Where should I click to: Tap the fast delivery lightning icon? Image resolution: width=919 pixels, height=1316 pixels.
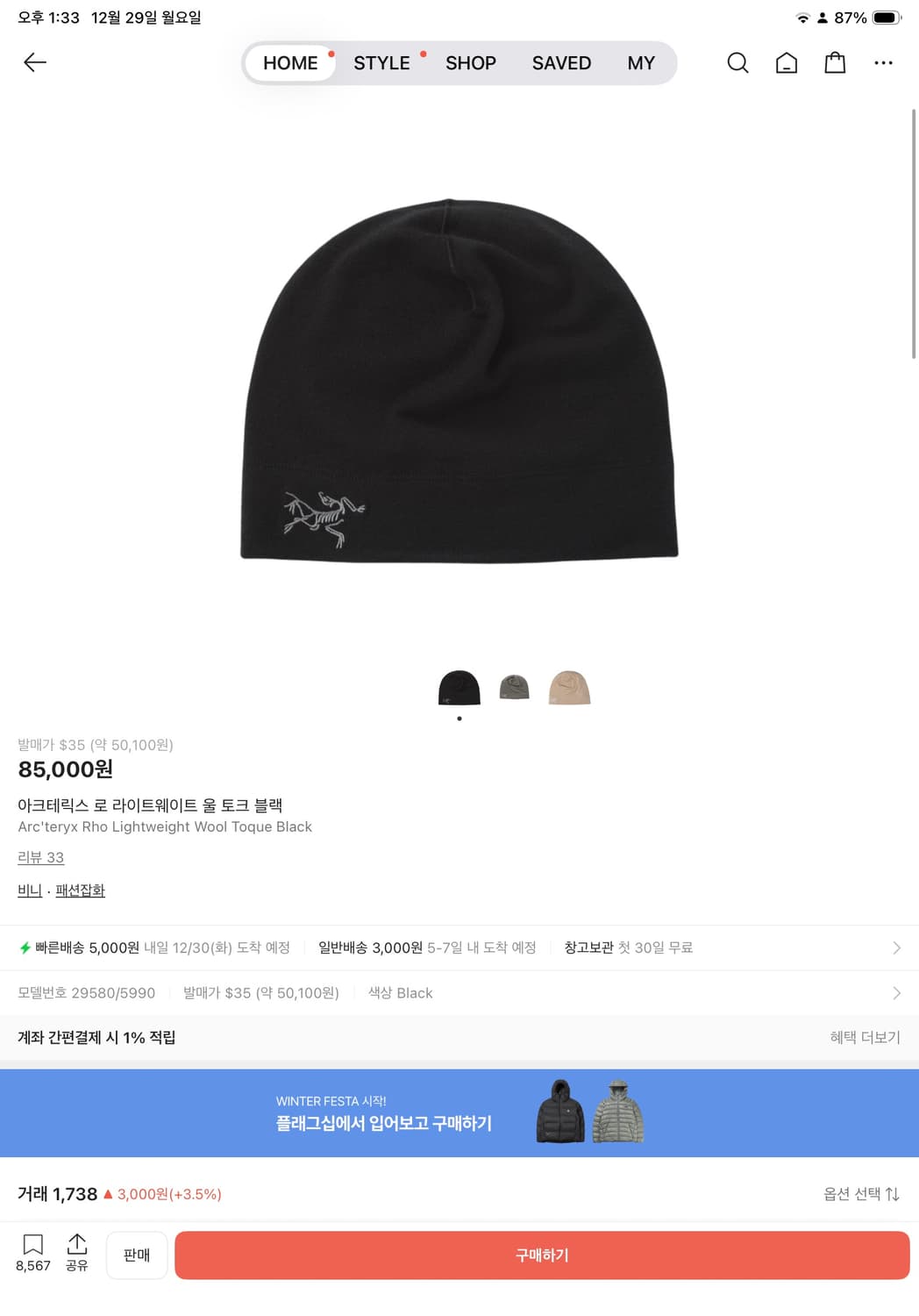tap(24, 948)
